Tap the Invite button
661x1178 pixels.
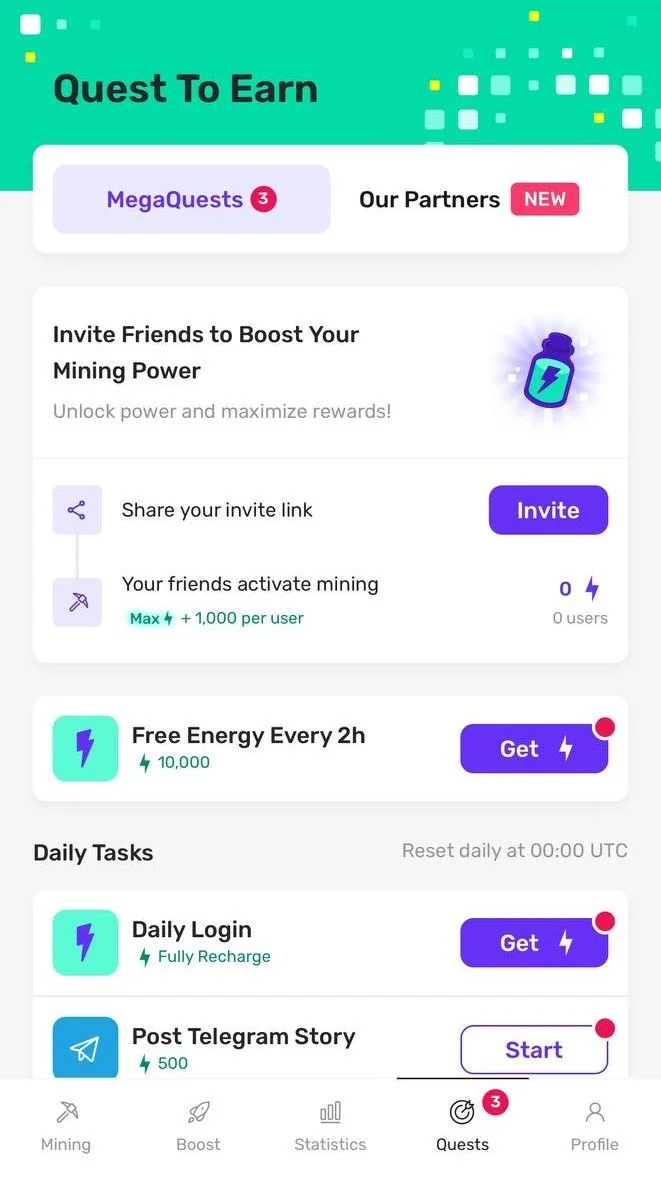pyautogui.click(x=548, y=510)
